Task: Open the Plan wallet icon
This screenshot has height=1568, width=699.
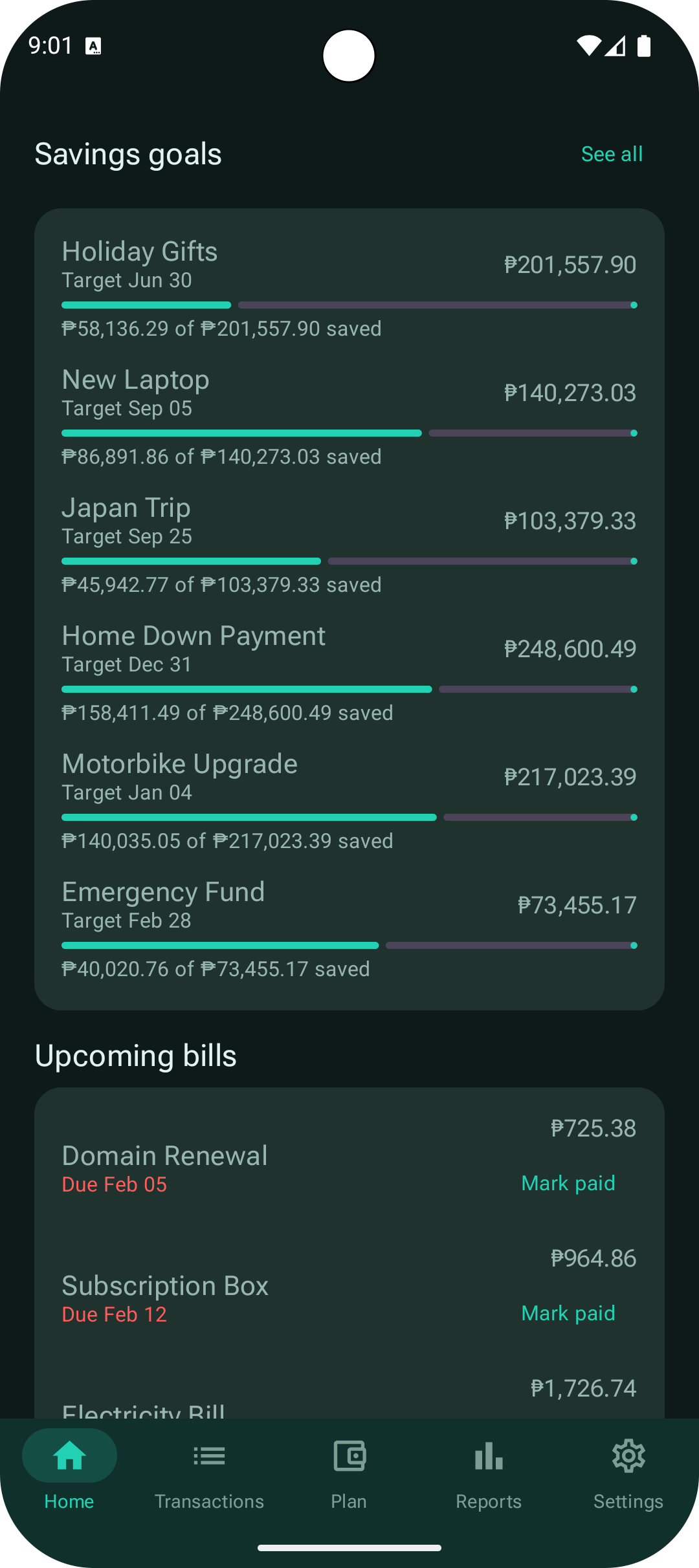Action: (x=349, y=1455)
